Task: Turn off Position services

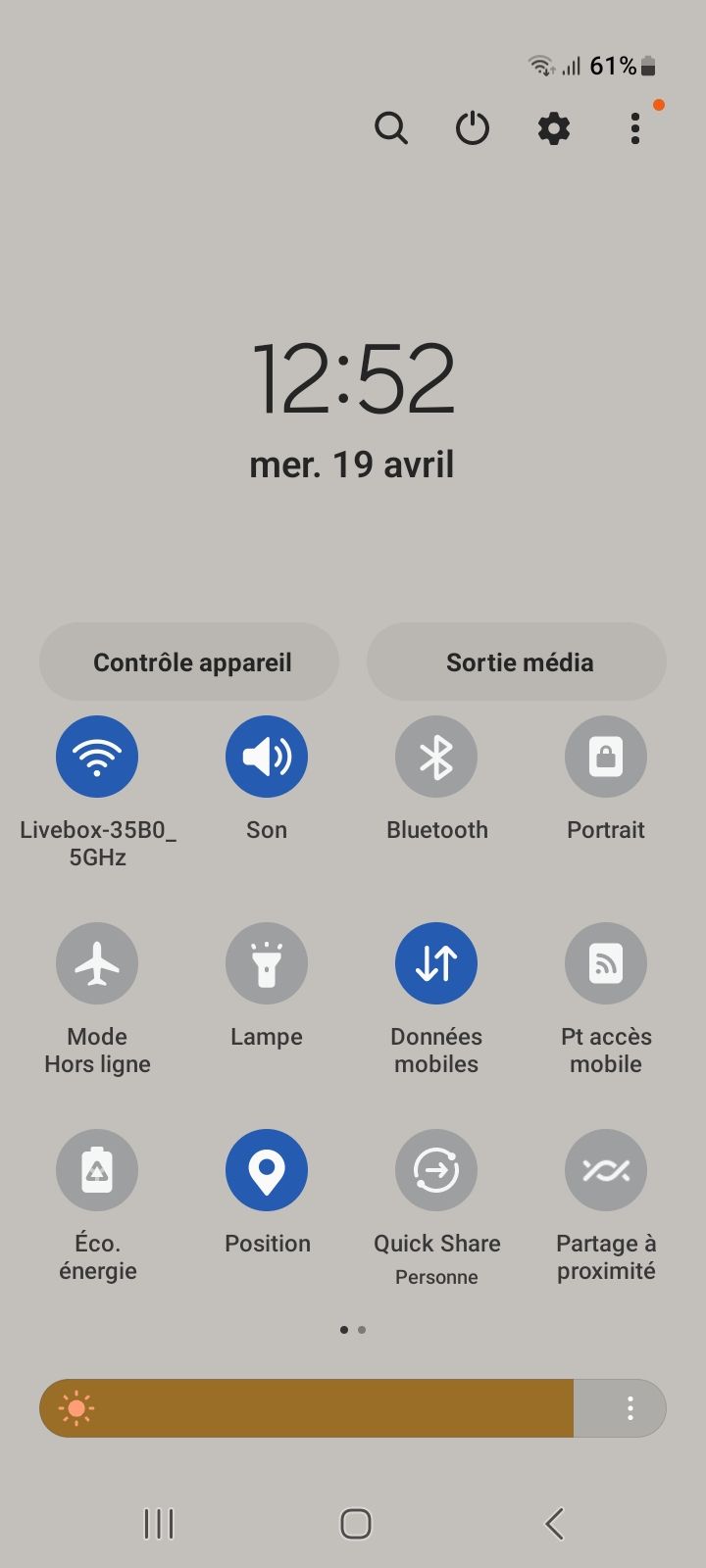Action: (x=267, y=1169)
